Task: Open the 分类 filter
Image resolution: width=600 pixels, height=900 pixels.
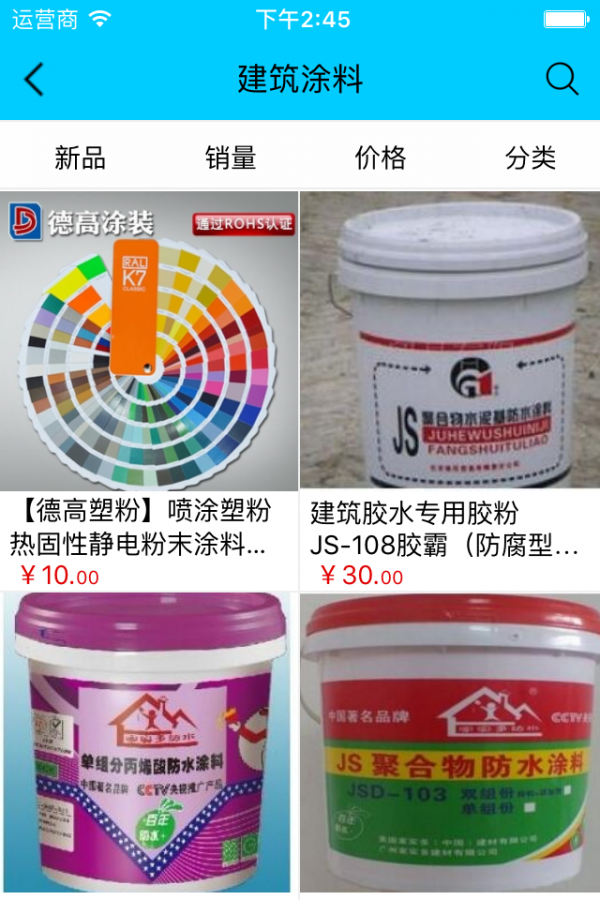Action: [530, 157]
